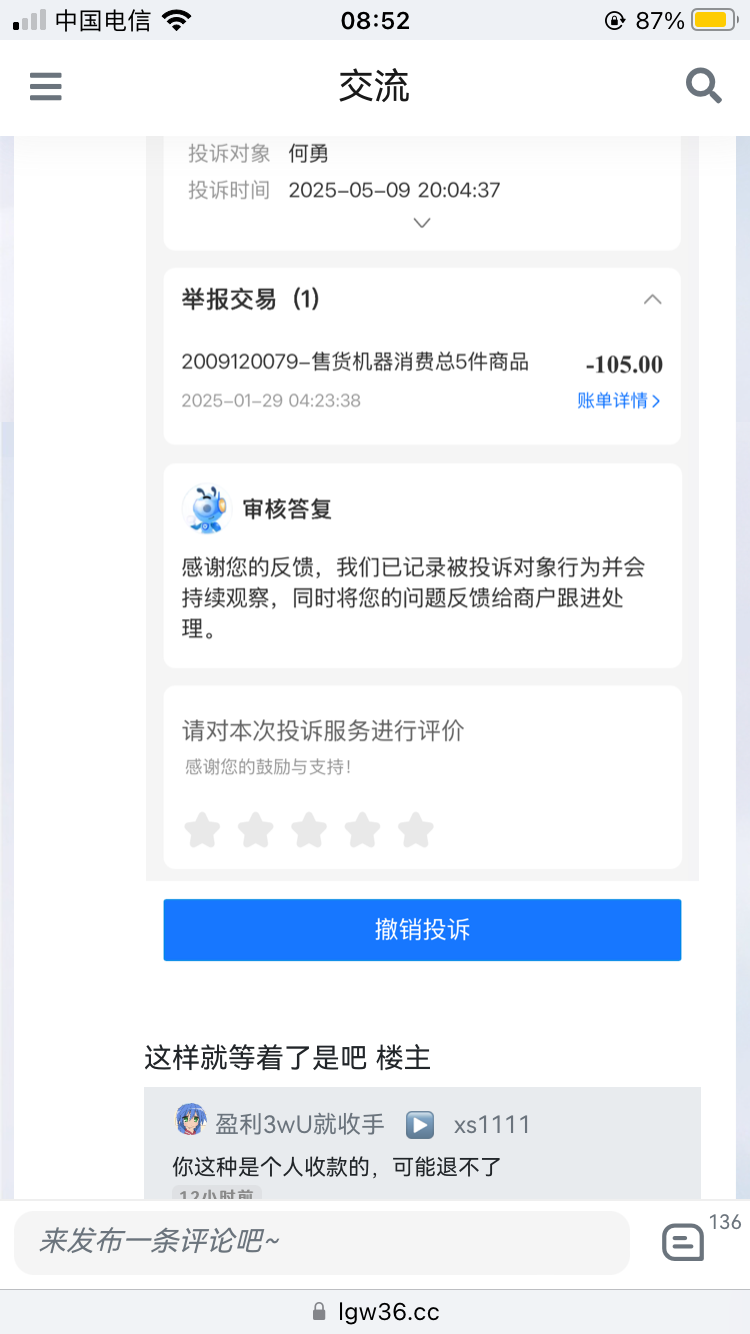Tap the comment box 来发布一条评论吧~
This screenshot has width=750, height=1334.
tap(322, 1242)
